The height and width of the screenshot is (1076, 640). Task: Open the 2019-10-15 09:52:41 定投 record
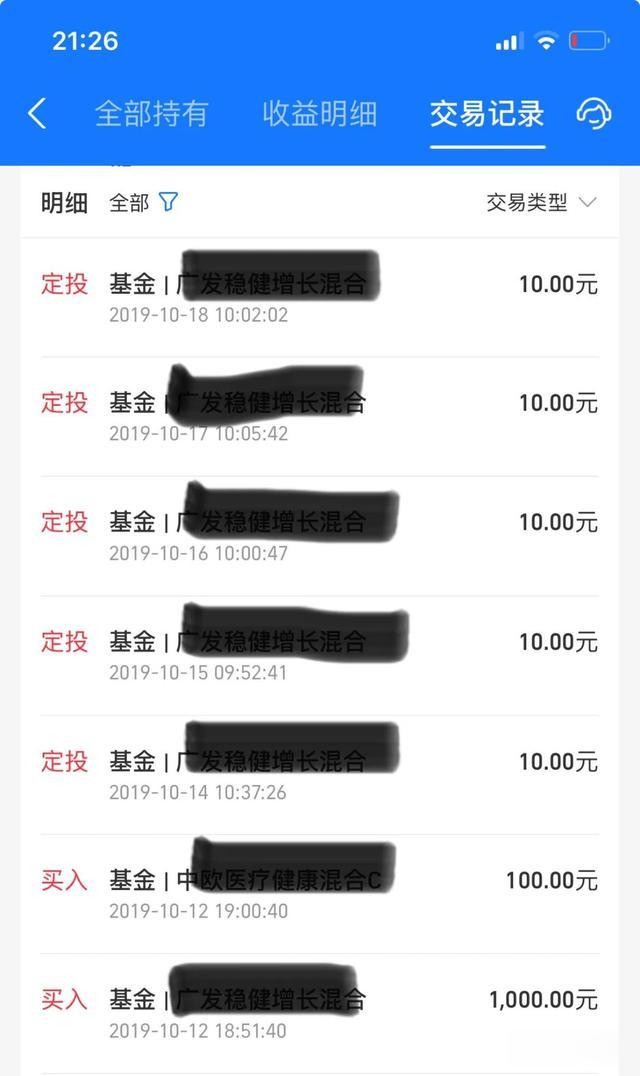(320, 655)
